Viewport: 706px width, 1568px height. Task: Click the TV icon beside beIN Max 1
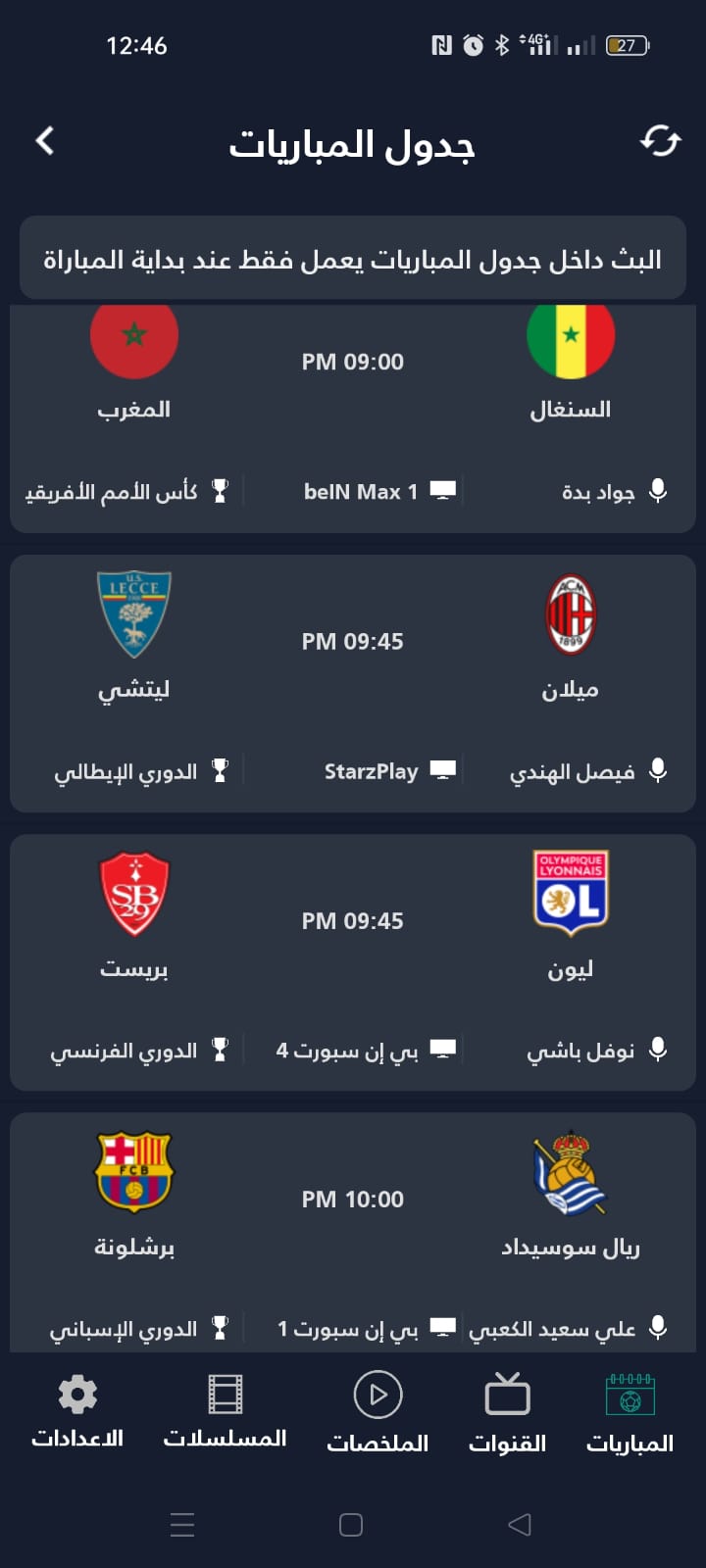click(x=446, y=489)
